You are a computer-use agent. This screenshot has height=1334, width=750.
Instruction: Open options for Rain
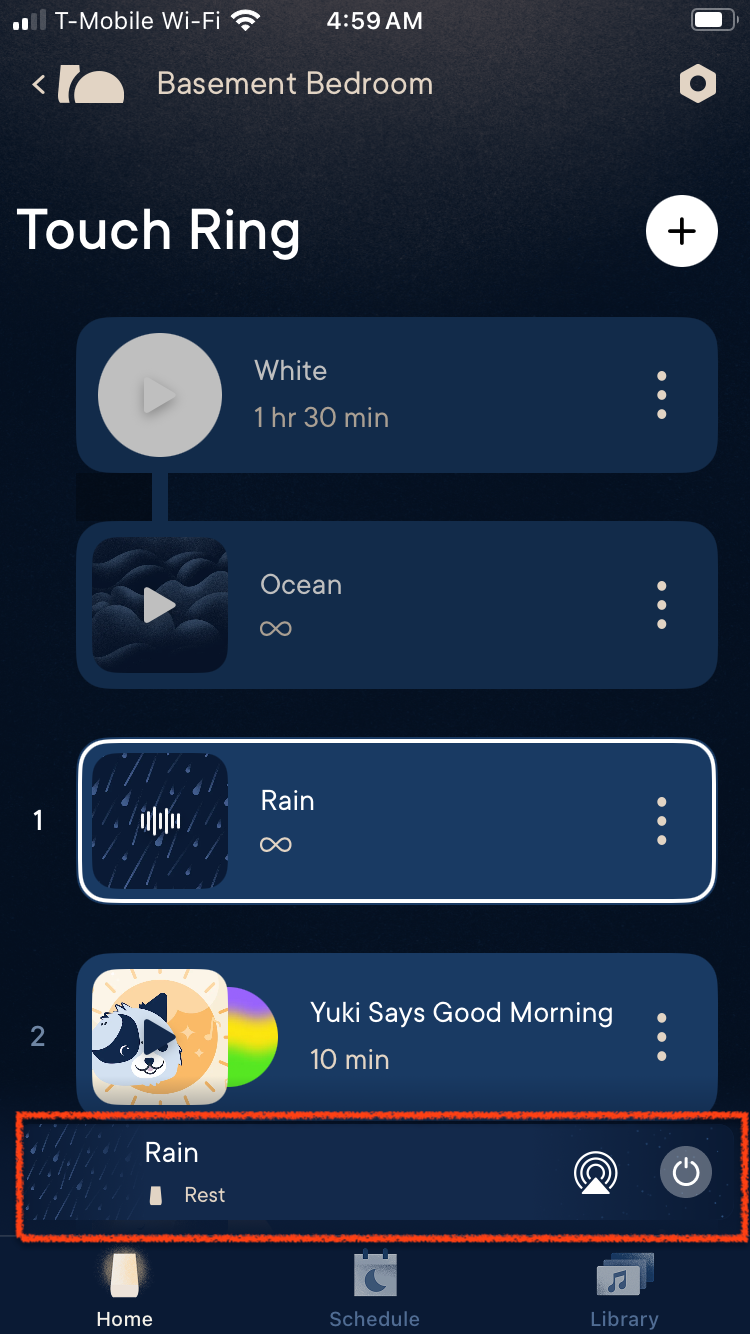[661, 821]
